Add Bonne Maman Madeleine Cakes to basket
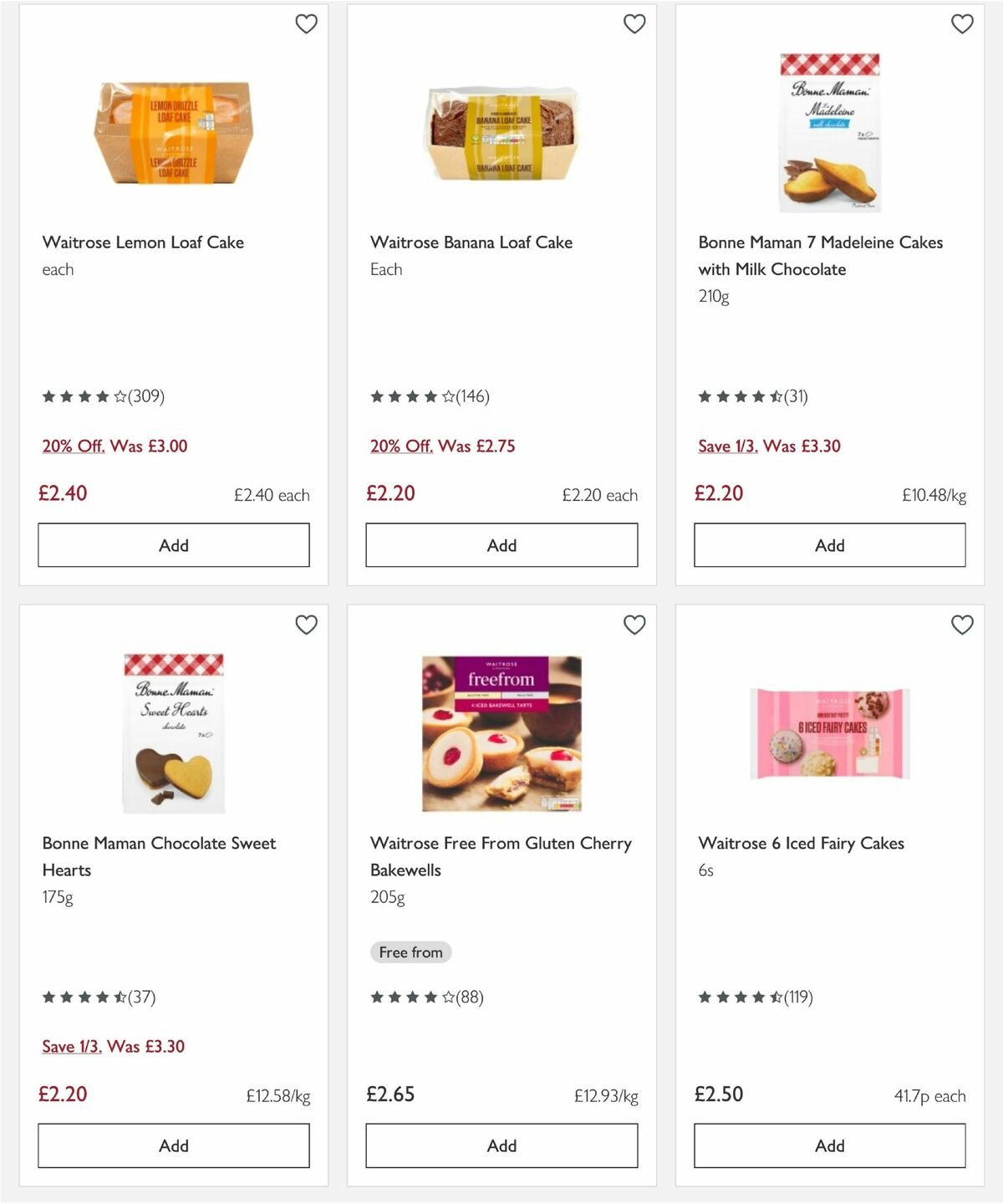This screenshot has height=1204, width=1003. coord(828,544)
